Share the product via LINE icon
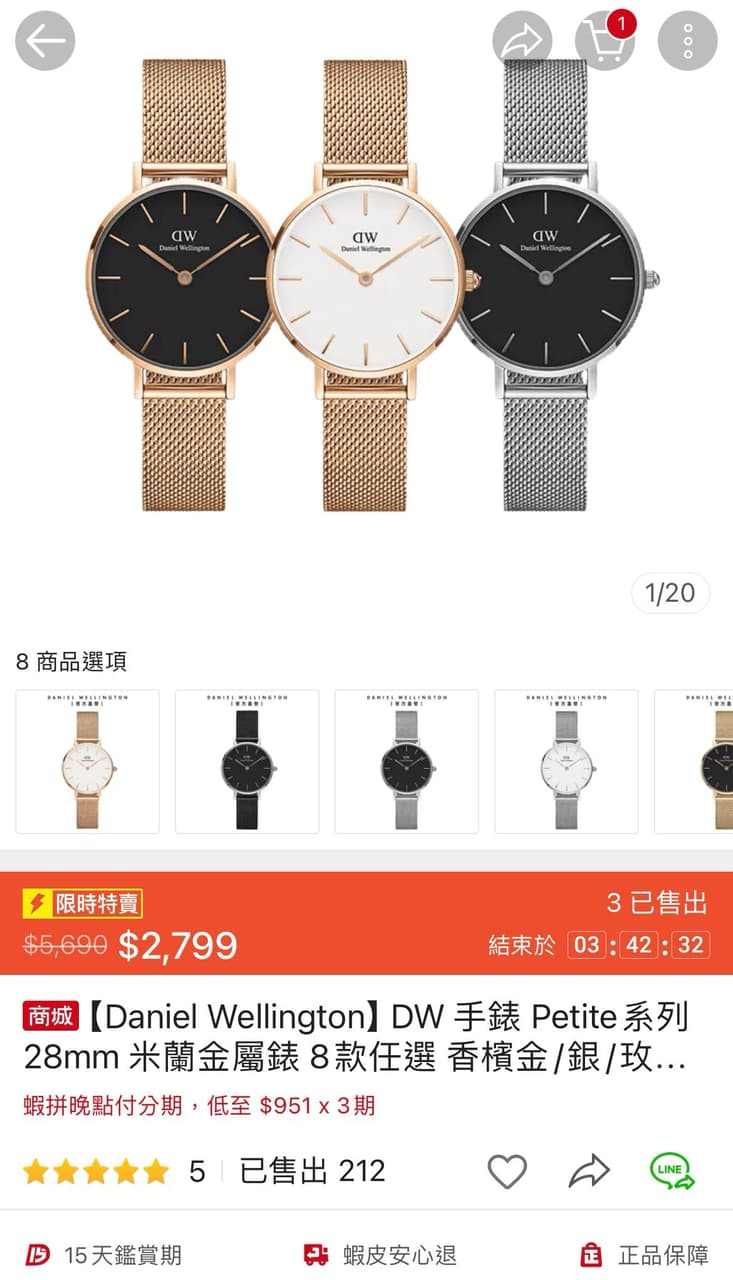733x1280 pixels. (671, 1171)
